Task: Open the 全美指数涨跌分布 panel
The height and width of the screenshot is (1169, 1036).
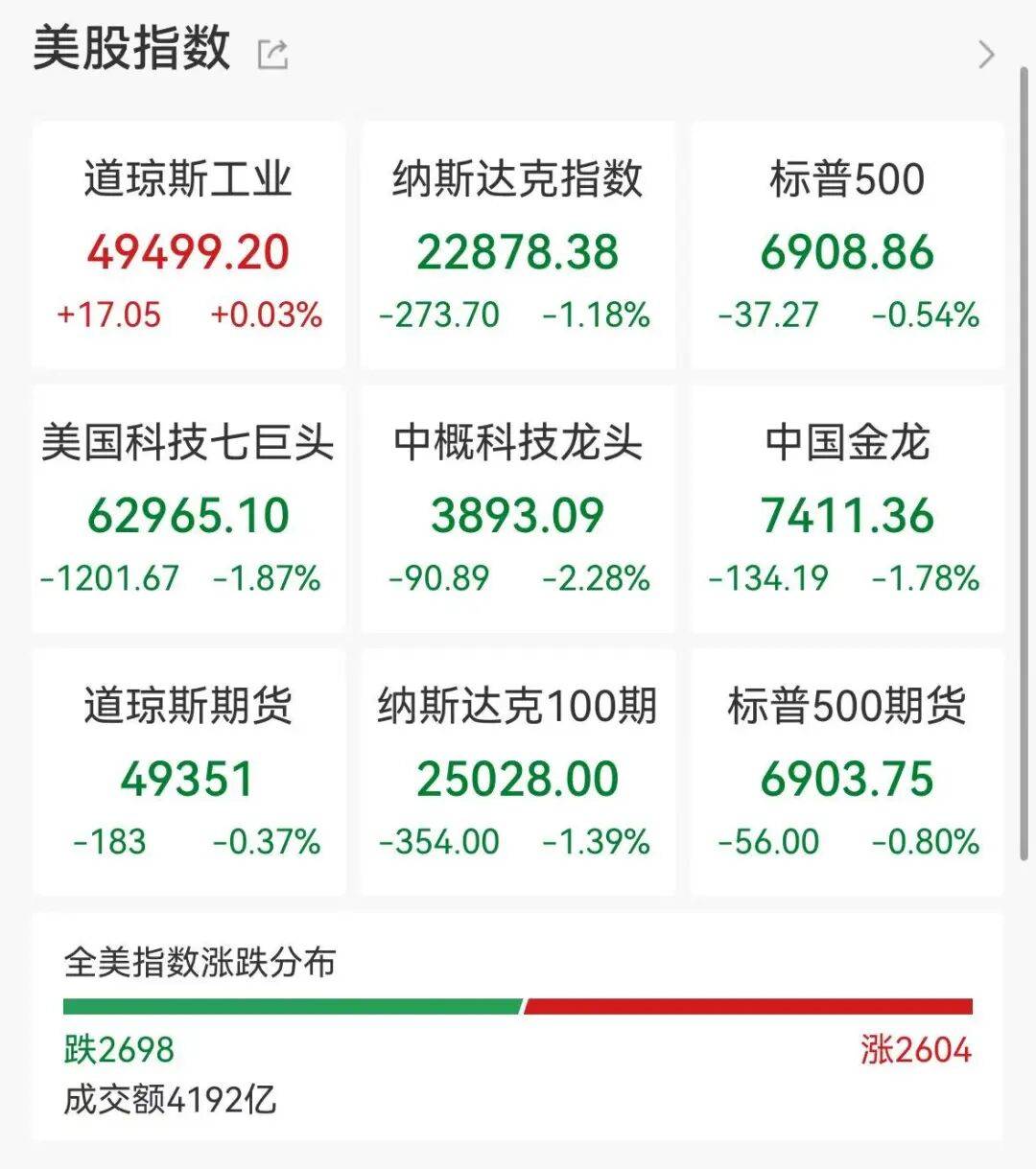Action: [517, 1026]
